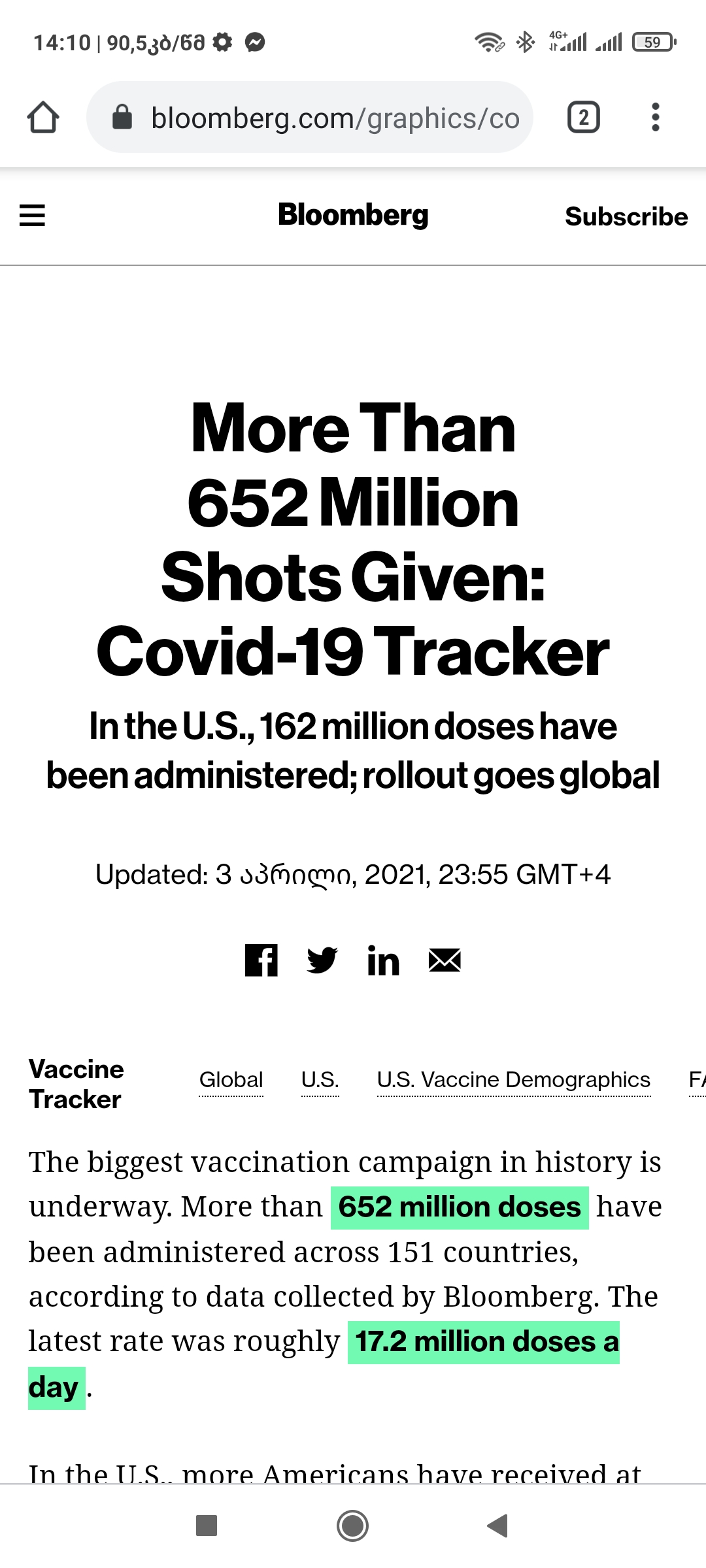Image resolution: width=706 pixels, height=1568 pixels.
Task: Open the Bloomberg hamburger menu
Action: 32,215
